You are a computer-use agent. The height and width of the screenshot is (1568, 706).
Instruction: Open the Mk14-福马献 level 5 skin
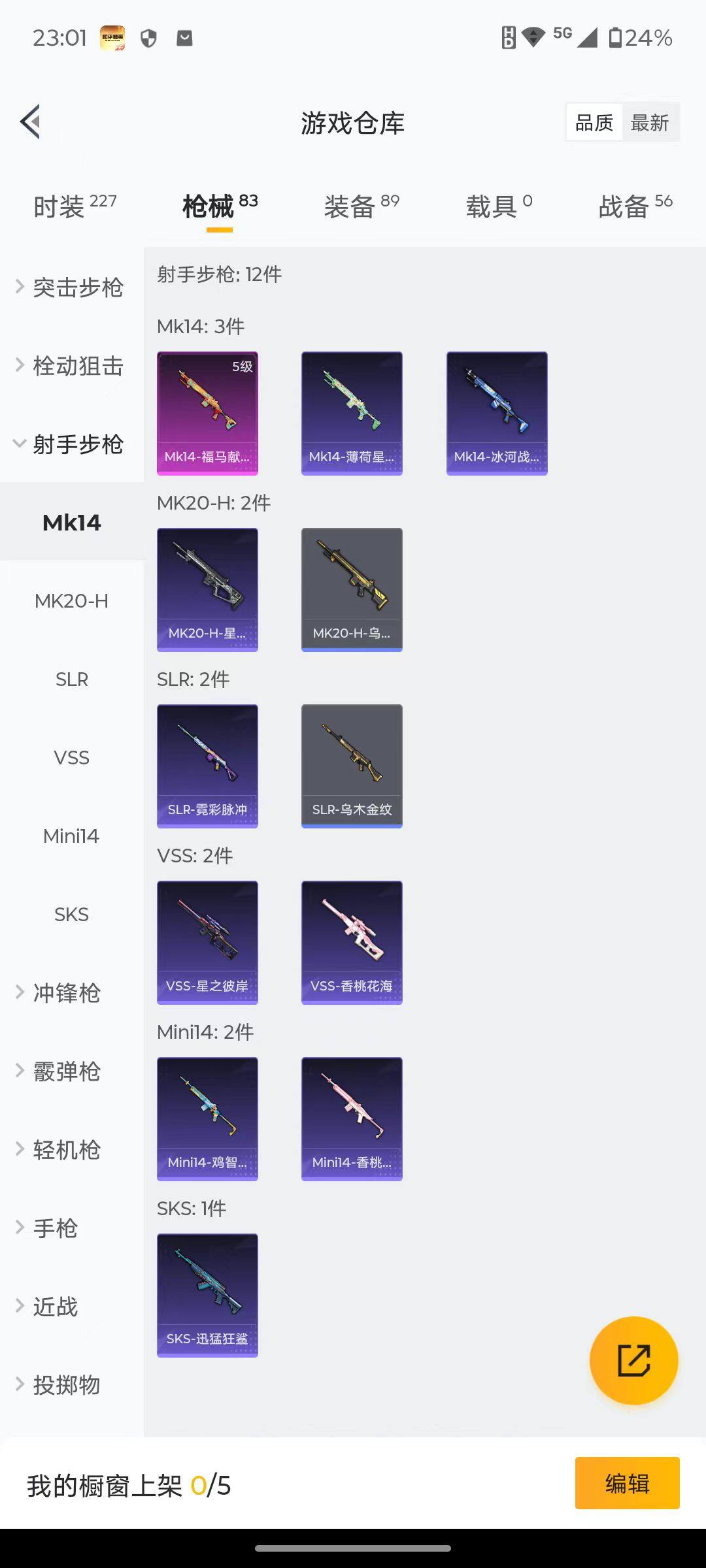click(207, 413)
